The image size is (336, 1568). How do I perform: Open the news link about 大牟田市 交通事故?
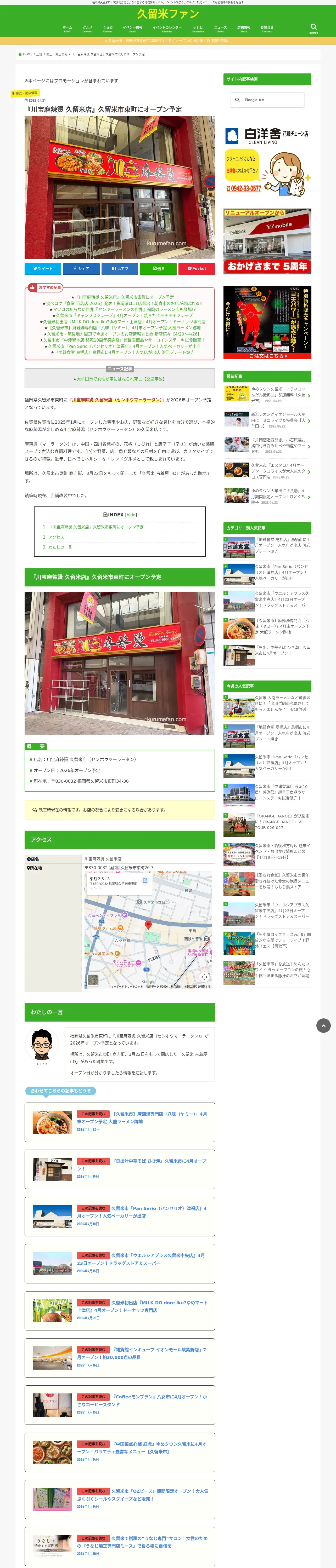point(120,379)
